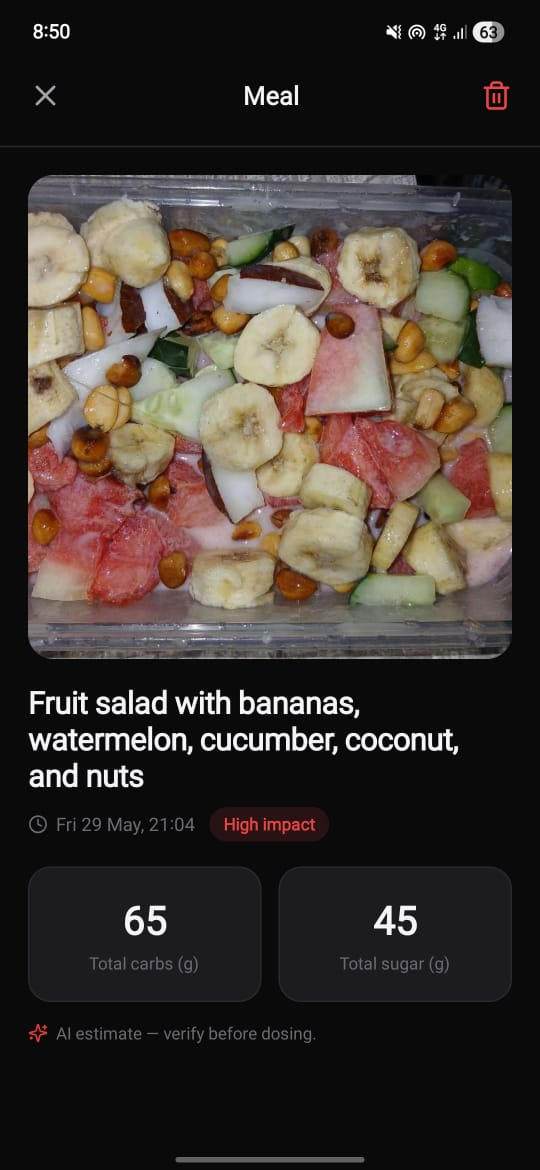Open the fruit salad meal photo
The image size is (540, 1170).
[x=270, y=416]
